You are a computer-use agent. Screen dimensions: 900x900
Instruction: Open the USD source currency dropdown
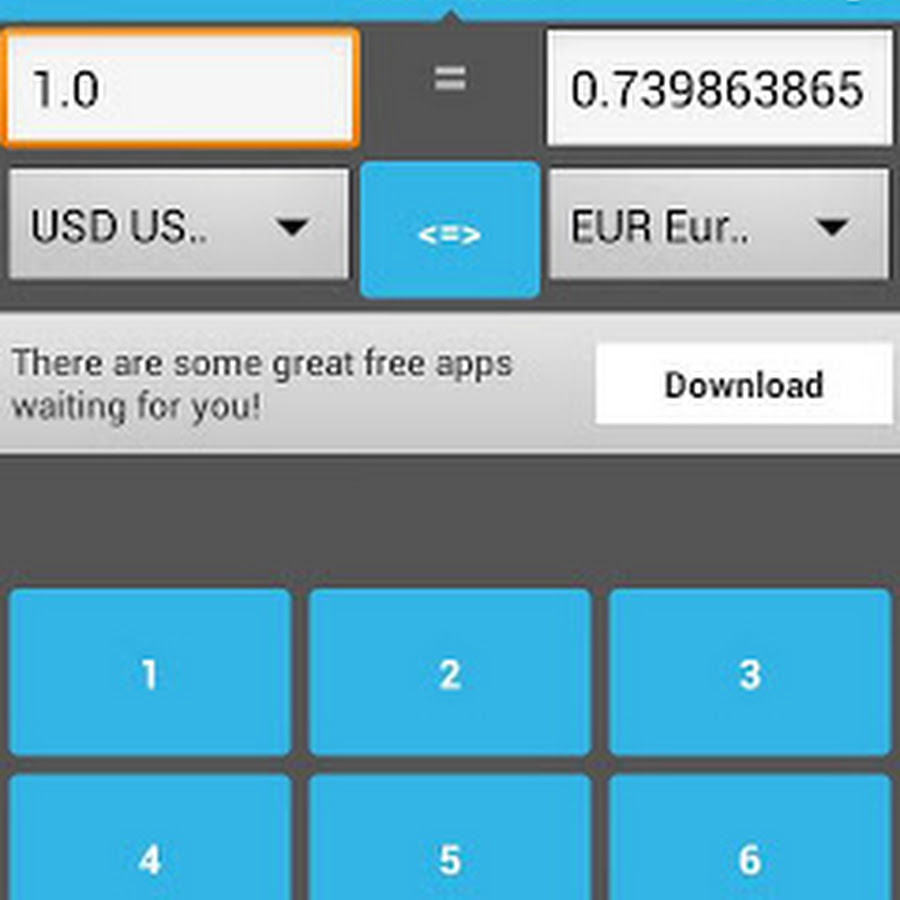coord(180,225)
